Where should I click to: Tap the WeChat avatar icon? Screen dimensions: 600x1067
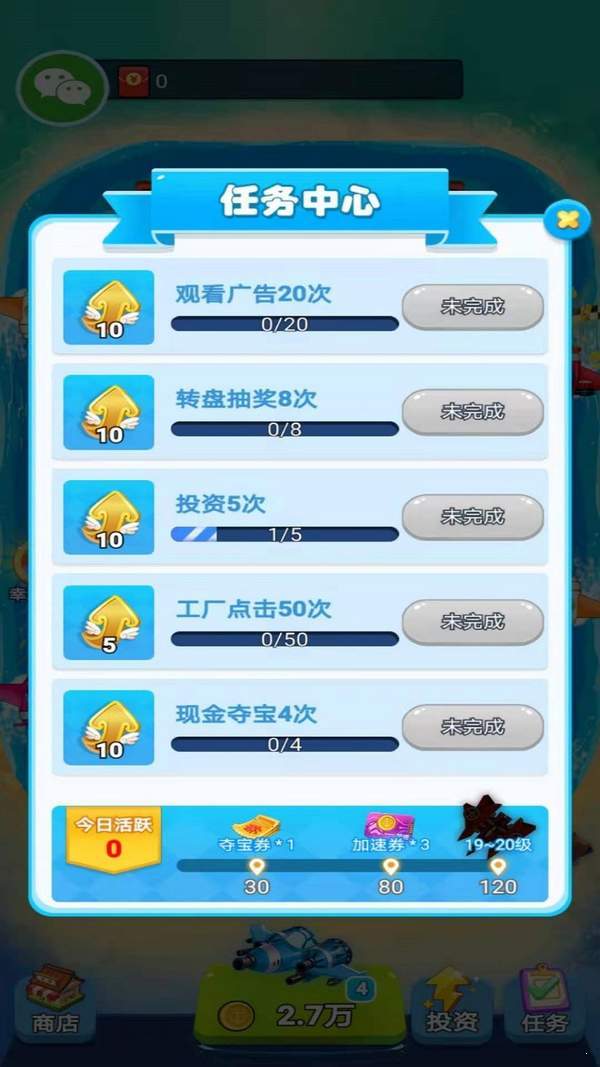[x=62, y=88]
